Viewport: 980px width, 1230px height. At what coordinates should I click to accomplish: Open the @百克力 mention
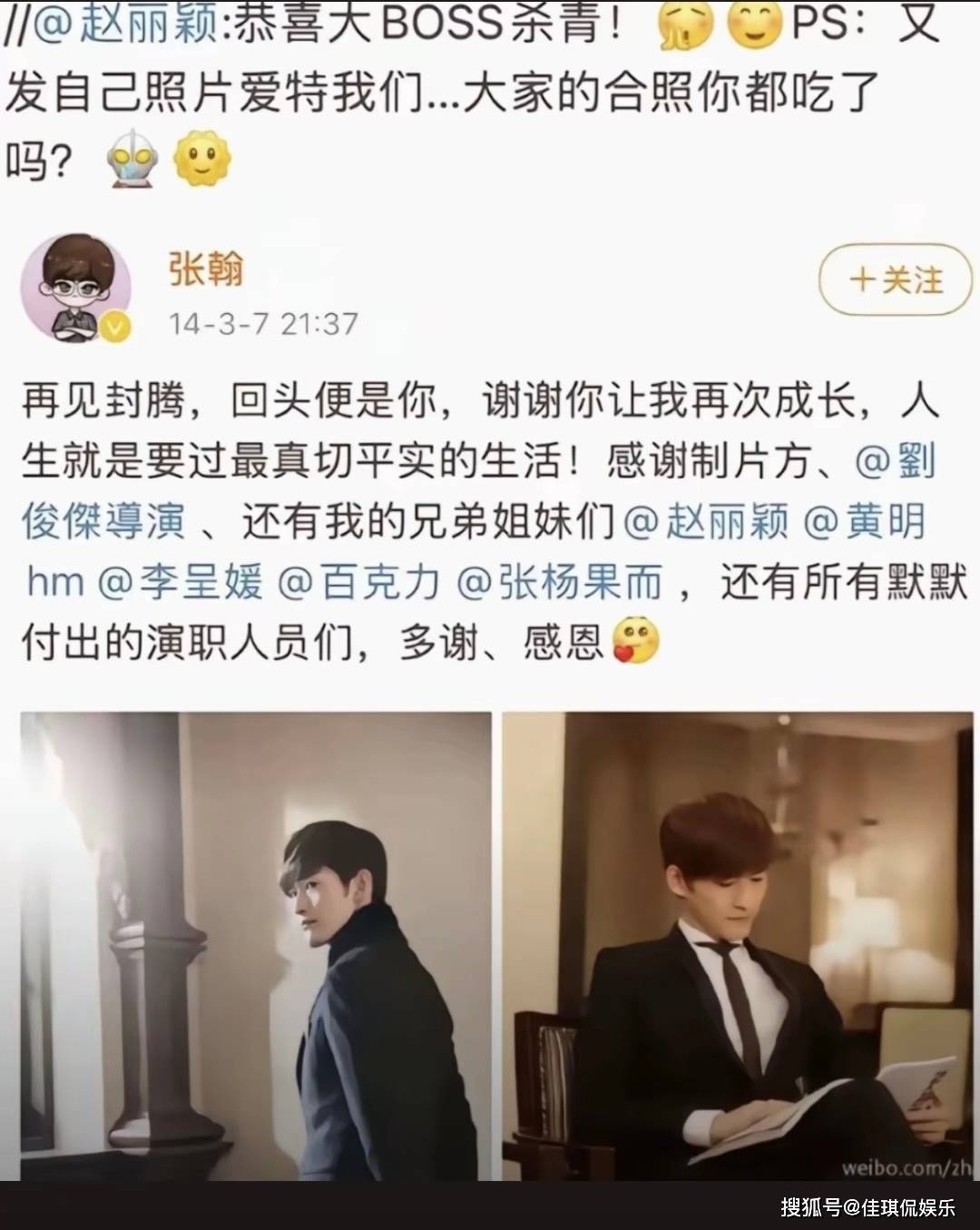tap(358, 582)
